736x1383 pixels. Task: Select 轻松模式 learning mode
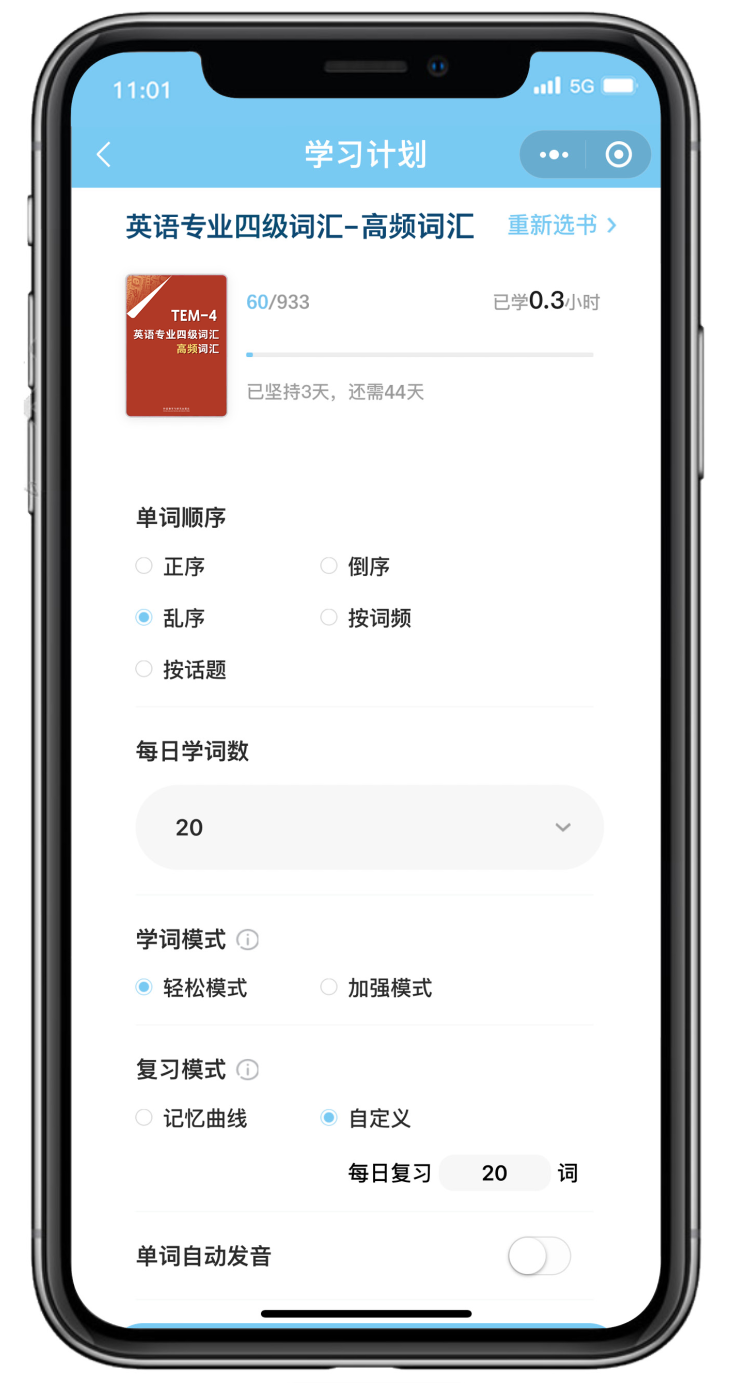click(144, 988)
